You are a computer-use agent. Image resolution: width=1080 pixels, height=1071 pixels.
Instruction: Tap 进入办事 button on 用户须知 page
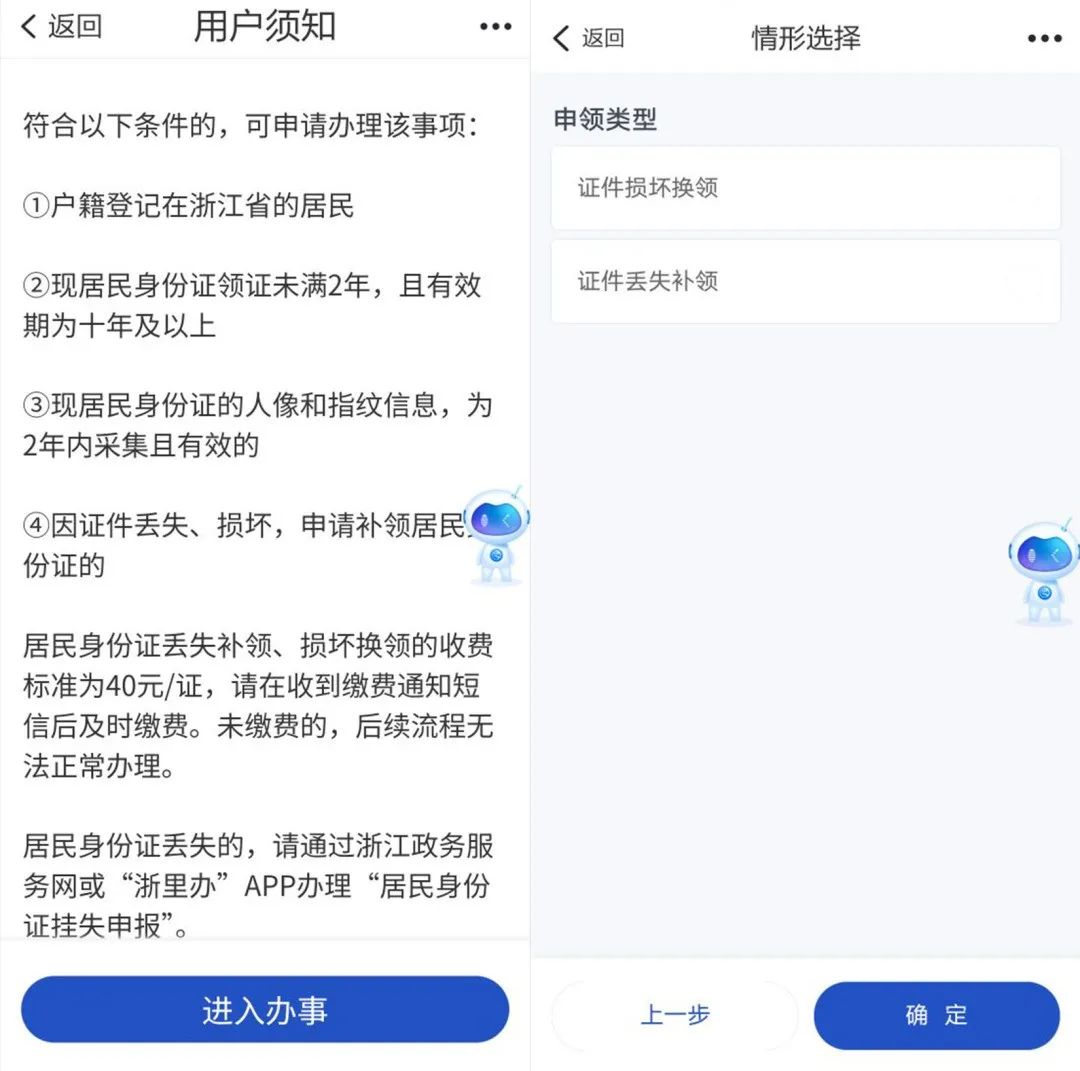tap(265, 1010)
